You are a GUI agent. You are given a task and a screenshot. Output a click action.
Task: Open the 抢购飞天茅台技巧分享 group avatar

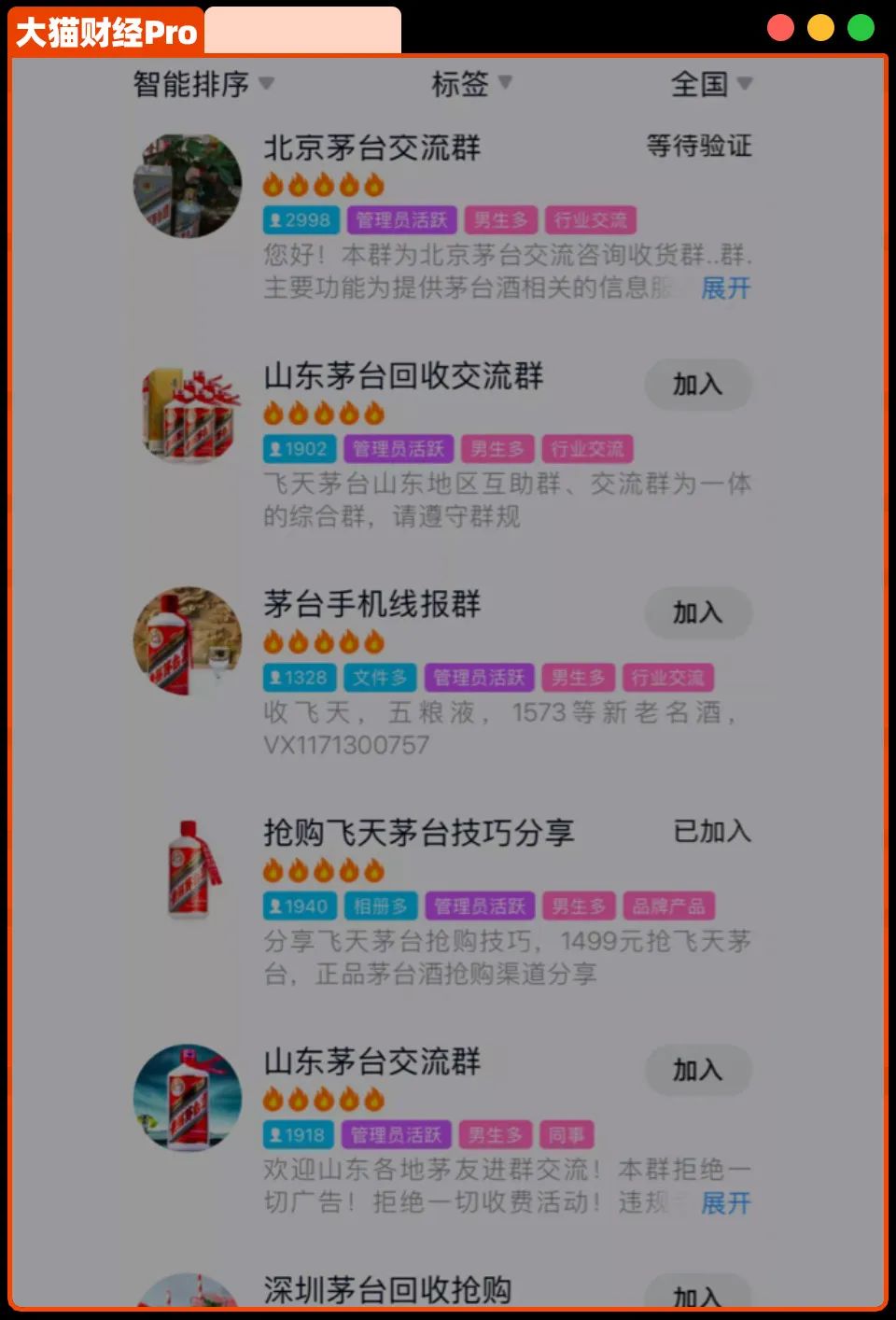tap(187, 868)
